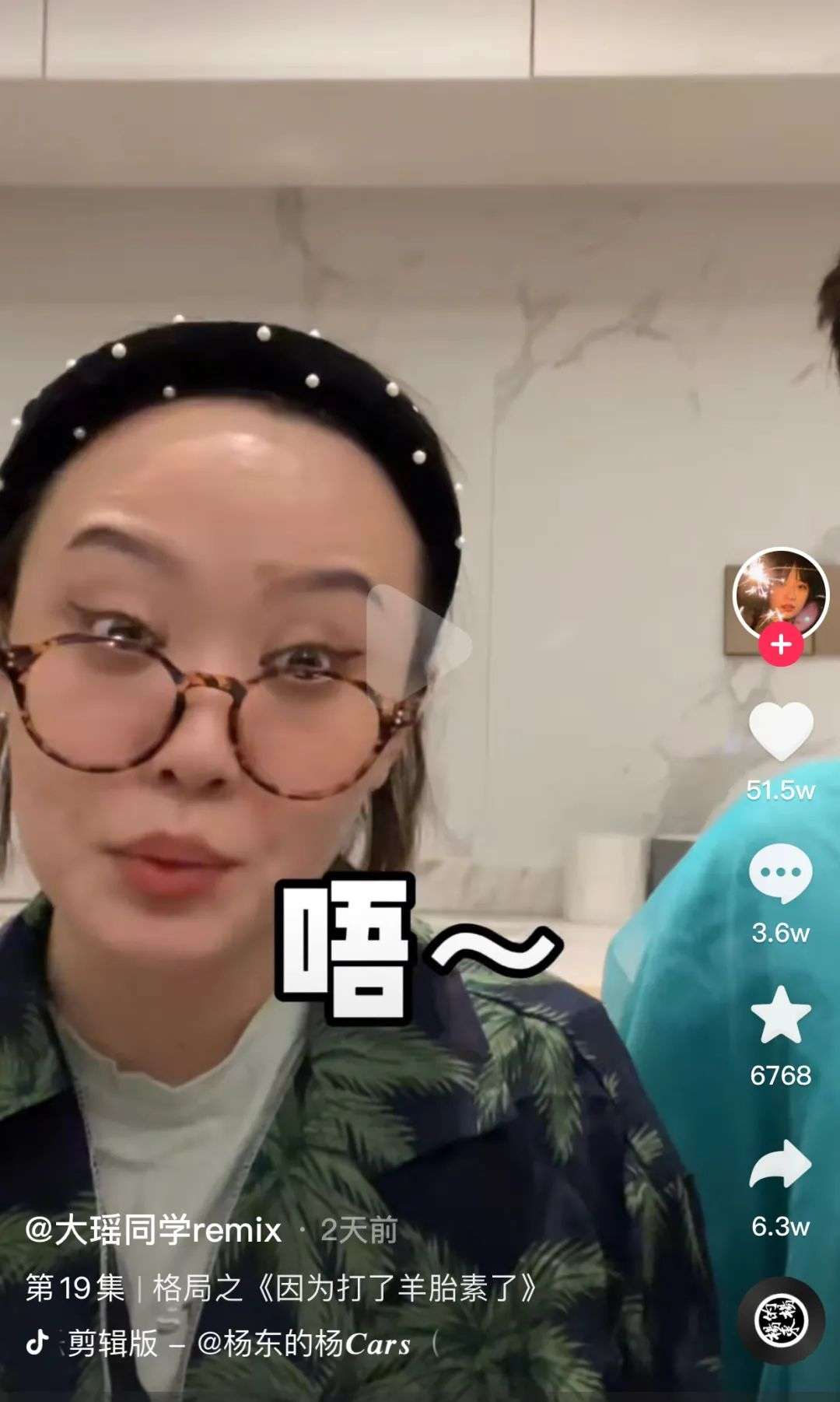Viewport: 840px width, 1402px height.
Task: Open the spinning music disc
Action: point(780,1320)
